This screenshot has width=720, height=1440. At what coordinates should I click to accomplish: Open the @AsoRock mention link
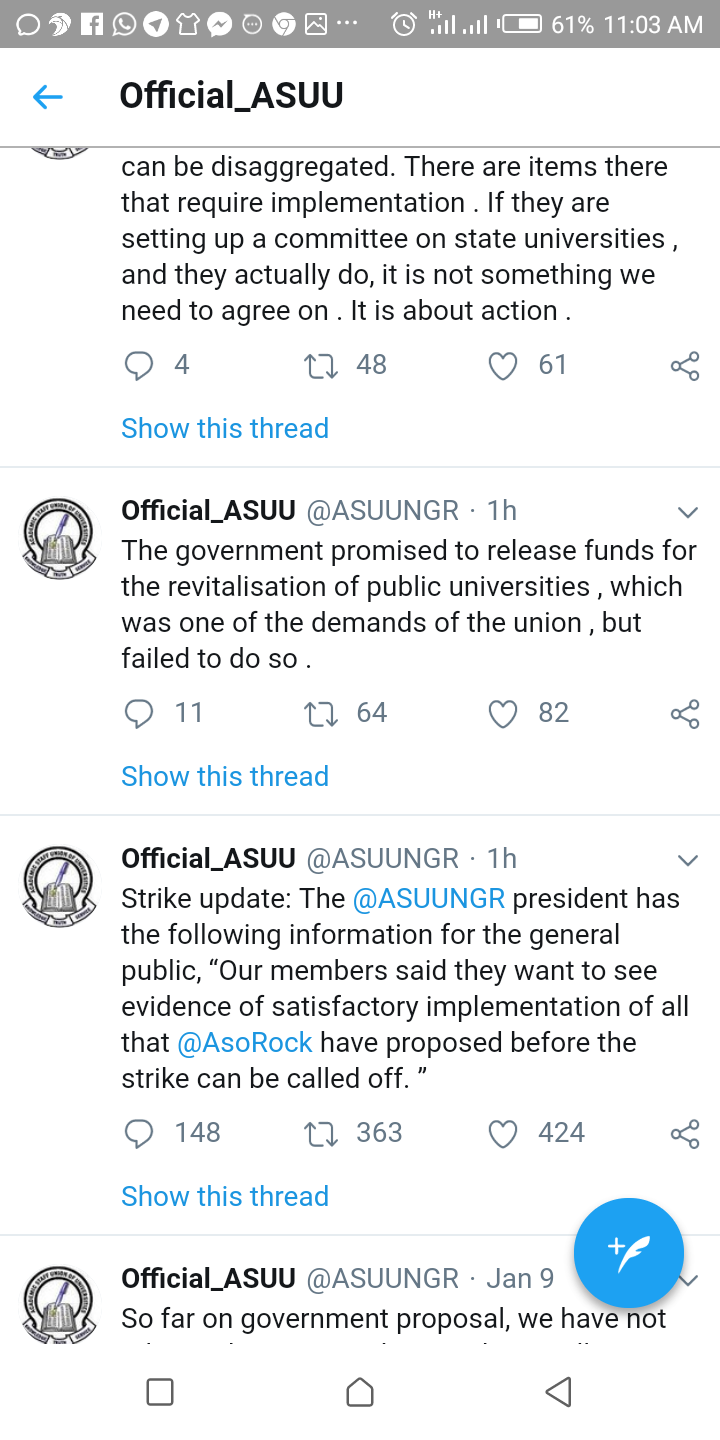[245, 1043]
